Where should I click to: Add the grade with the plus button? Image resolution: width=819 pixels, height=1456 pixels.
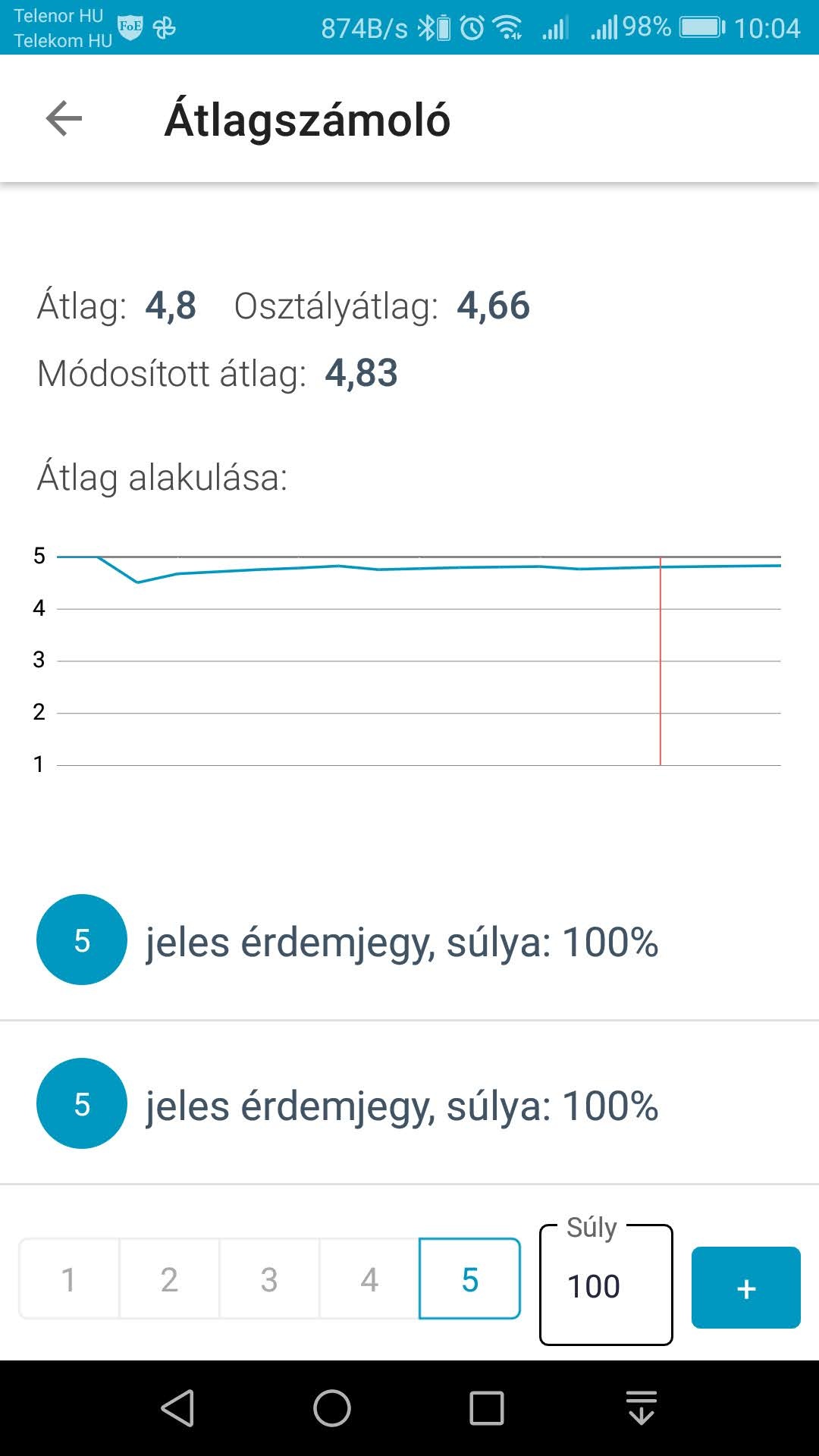[746, 1288]
